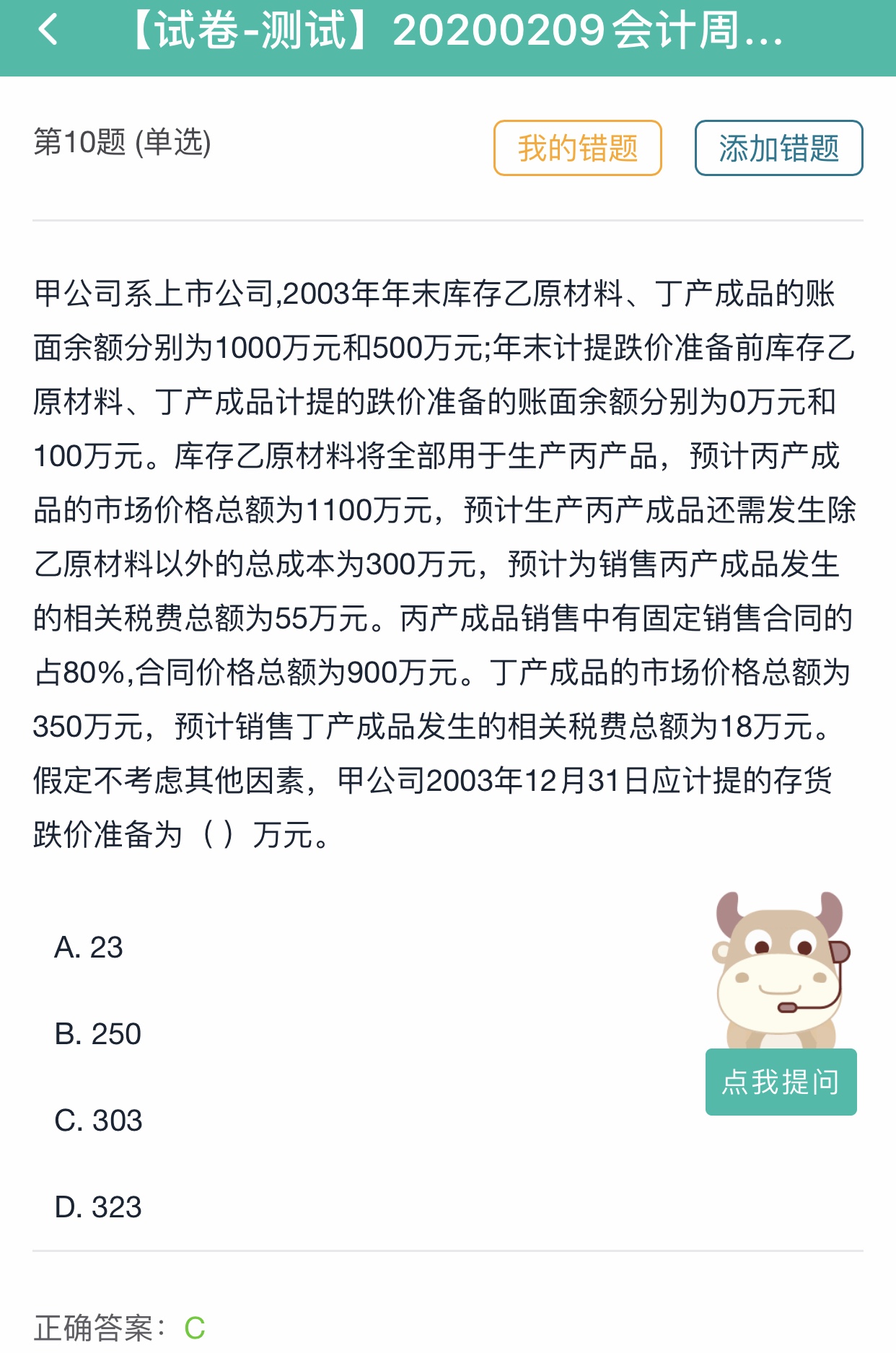Pick answer option C. 303
This screenshot has width=896, height=1353.
(x=98, y=1121)
